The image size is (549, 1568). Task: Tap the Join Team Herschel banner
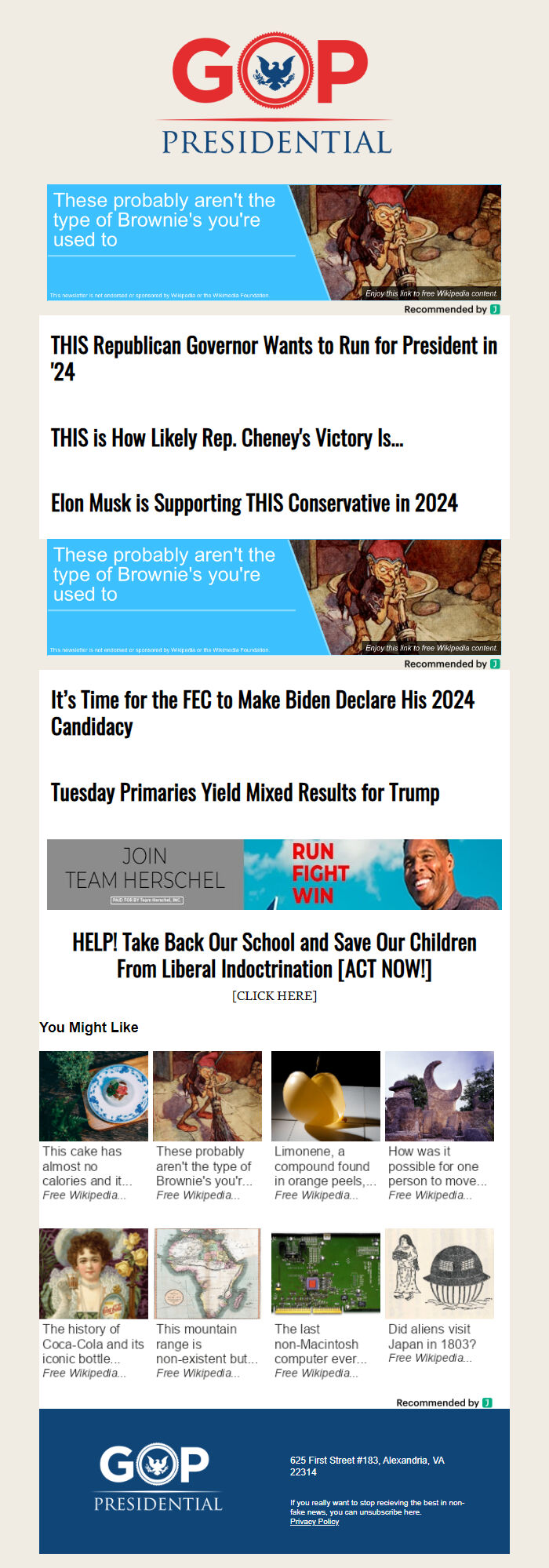[274, 874]
